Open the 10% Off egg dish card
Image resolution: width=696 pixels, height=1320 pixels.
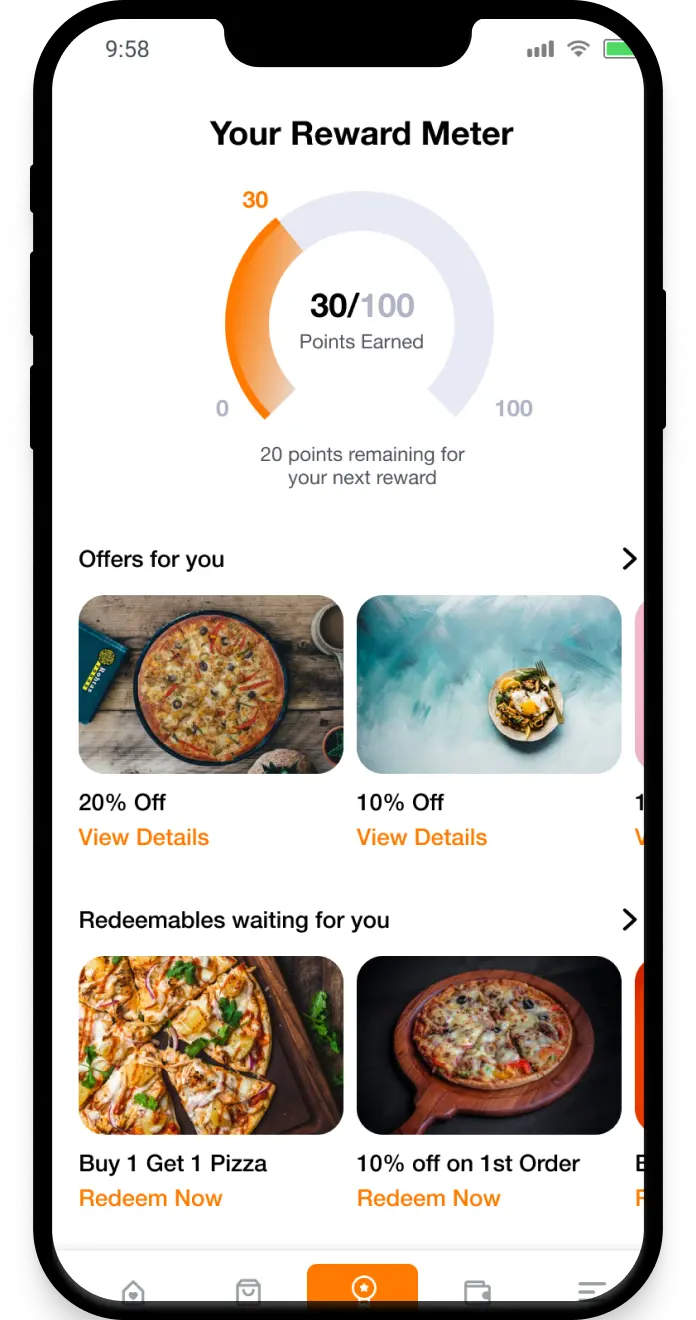(x=488, y=684)
